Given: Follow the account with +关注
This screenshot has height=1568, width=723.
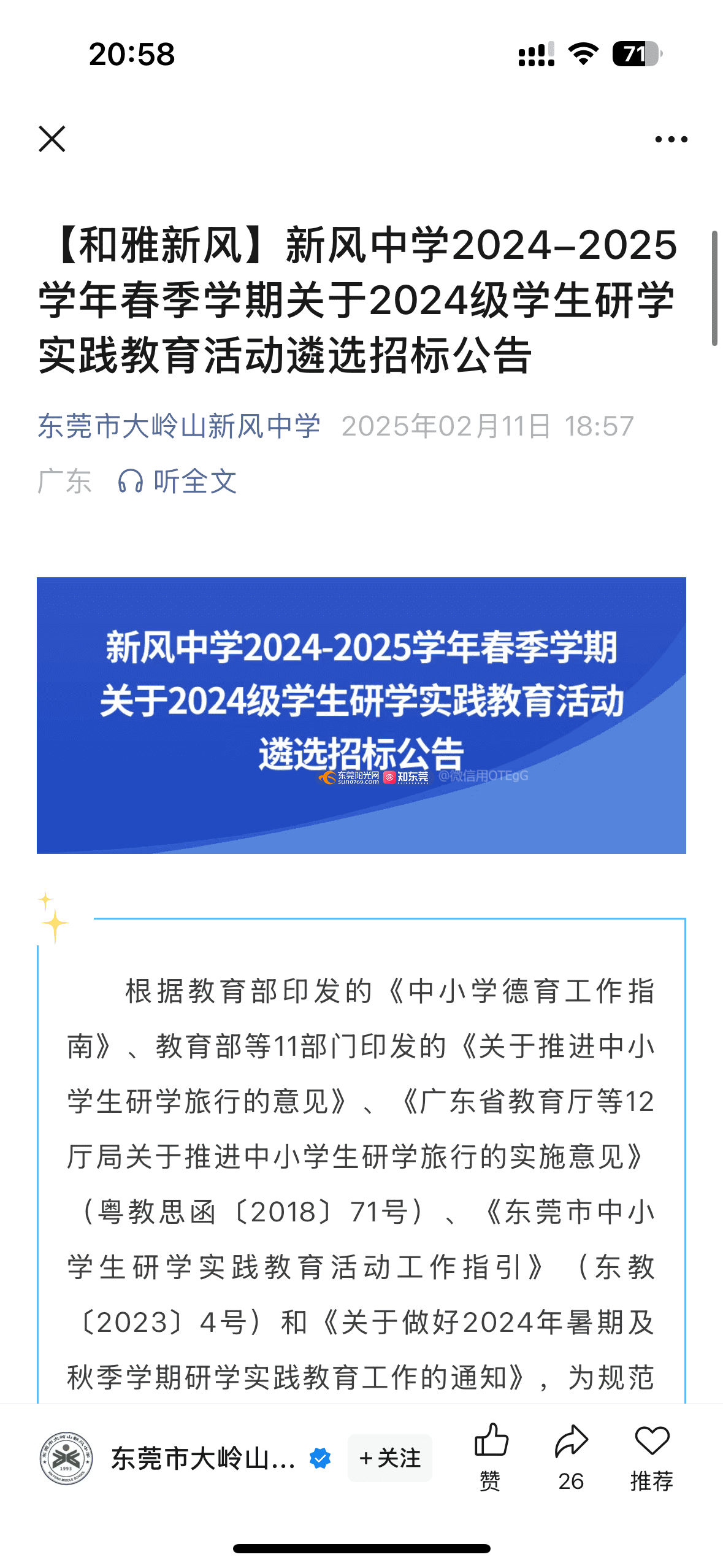Looking at the screenshot, I should [x=390, y=1458].
